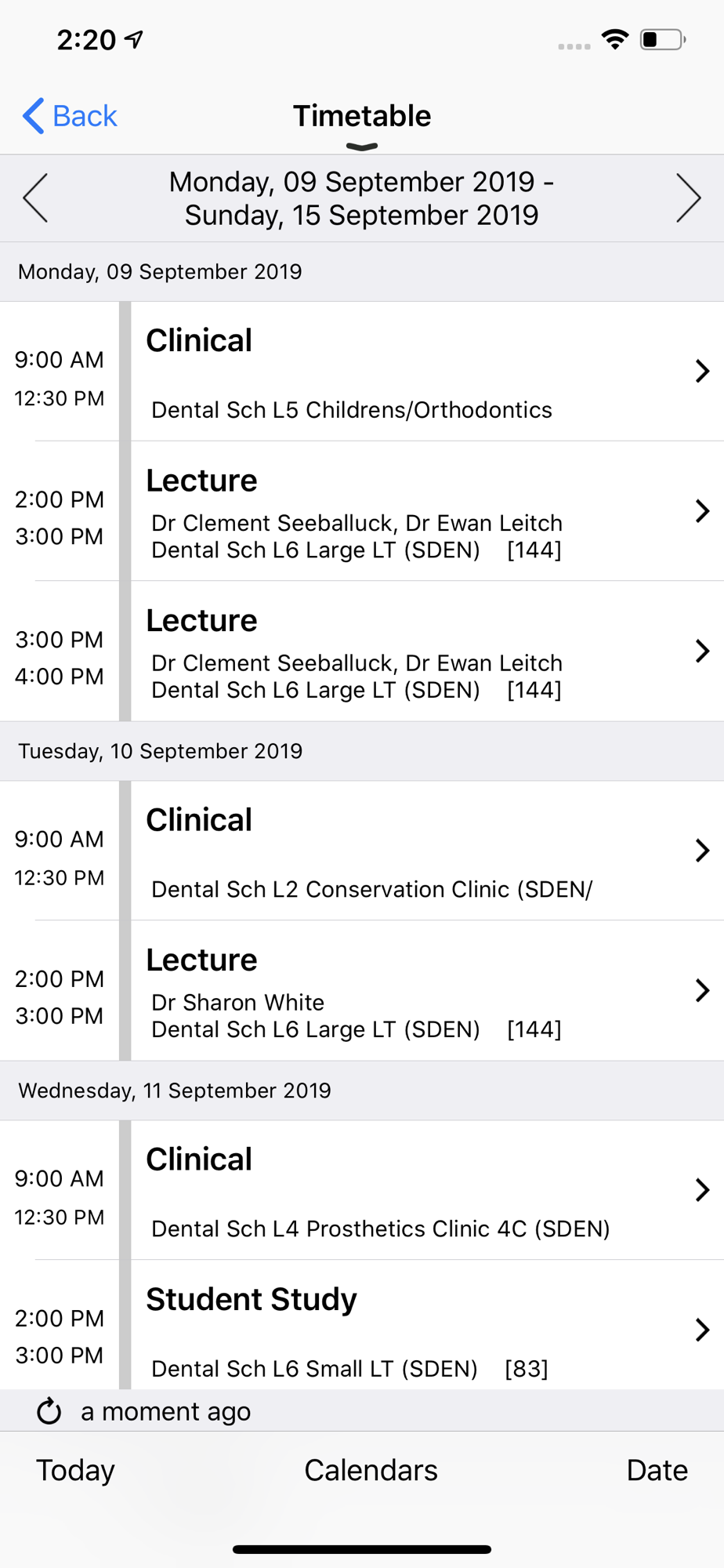Go to the next week arrow
724x1568 pixels.
coord(688,198)
